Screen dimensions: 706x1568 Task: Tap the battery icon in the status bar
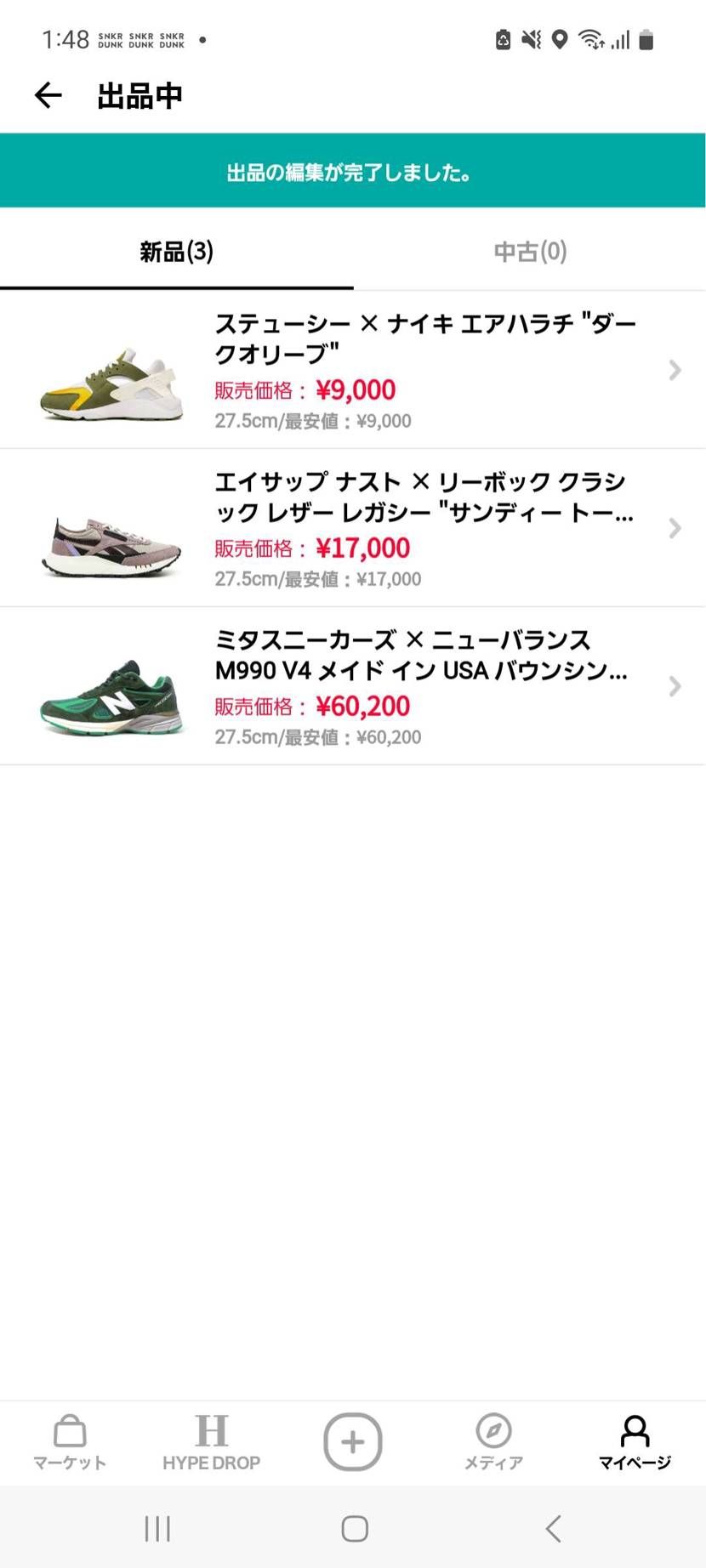point(647,37)
